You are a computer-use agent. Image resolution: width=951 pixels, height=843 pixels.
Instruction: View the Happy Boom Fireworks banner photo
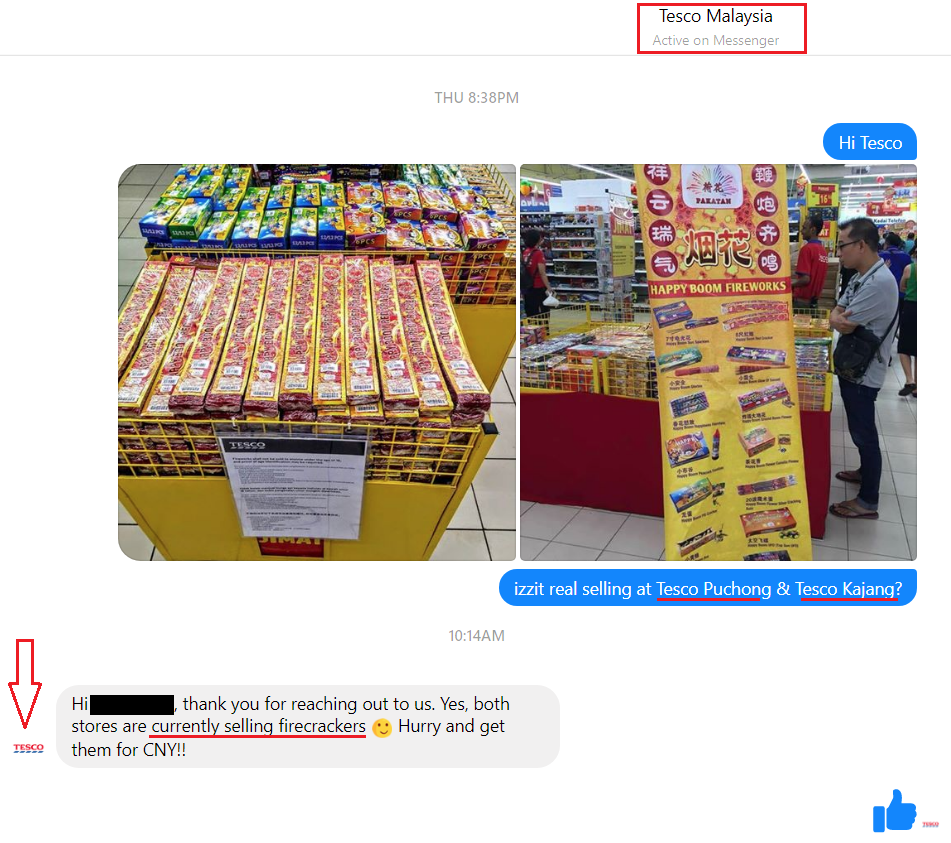click(x=718, y=362)
